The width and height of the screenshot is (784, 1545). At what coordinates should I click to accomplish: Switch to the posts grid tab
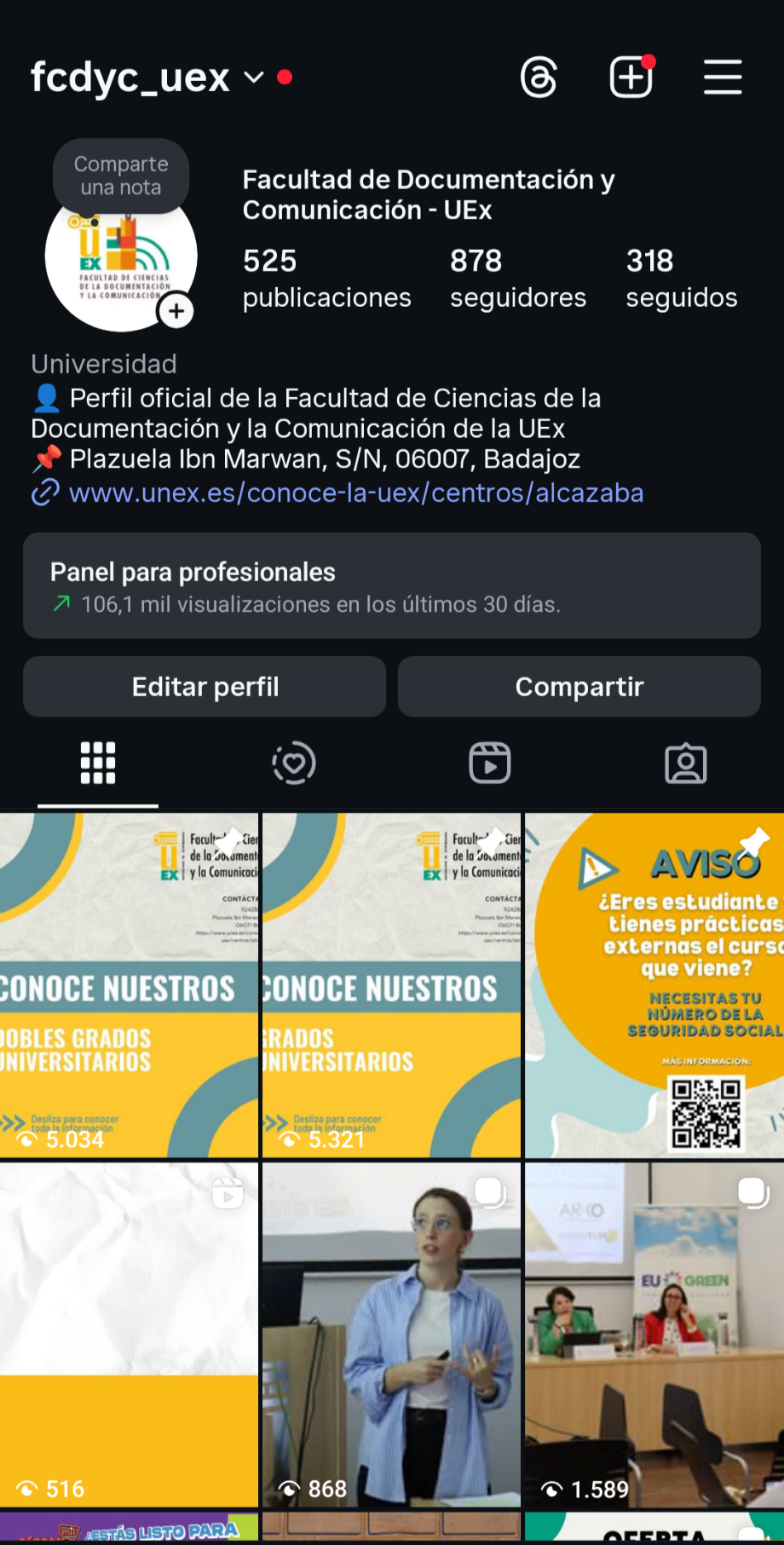98,763
